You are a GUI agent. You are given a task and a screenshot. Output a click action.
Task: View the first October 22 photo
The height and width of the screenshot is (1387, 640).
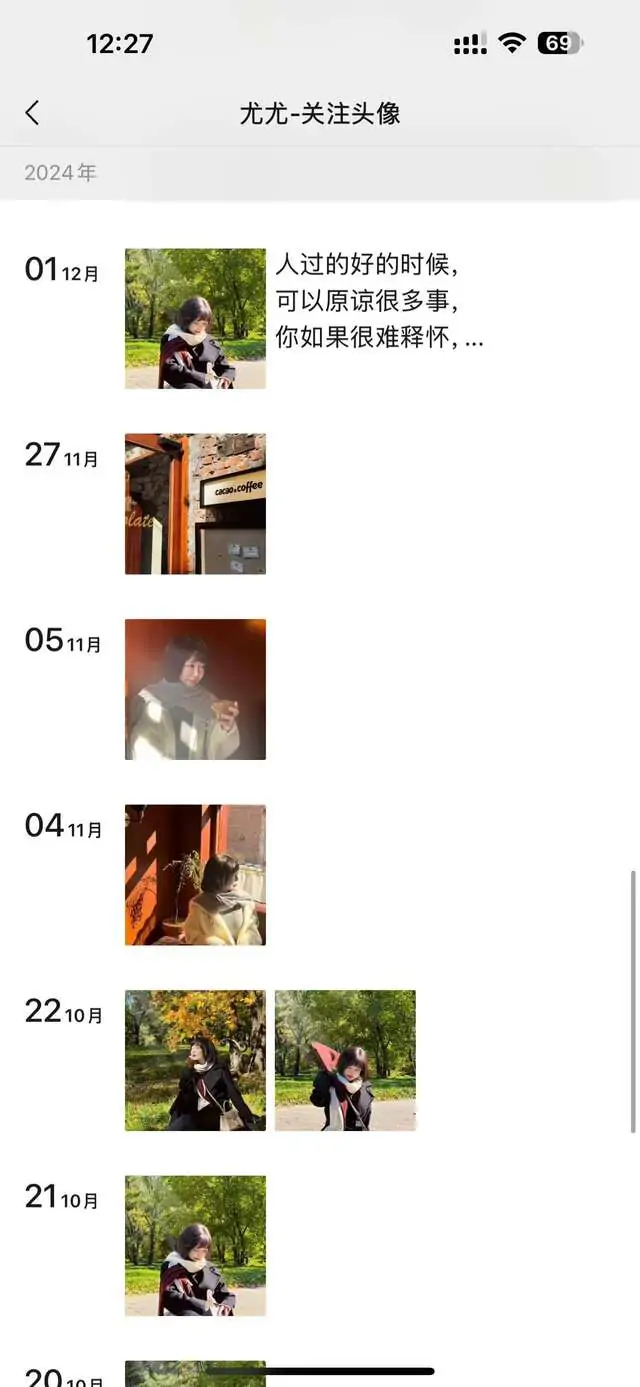click(x=195, y=1060)
